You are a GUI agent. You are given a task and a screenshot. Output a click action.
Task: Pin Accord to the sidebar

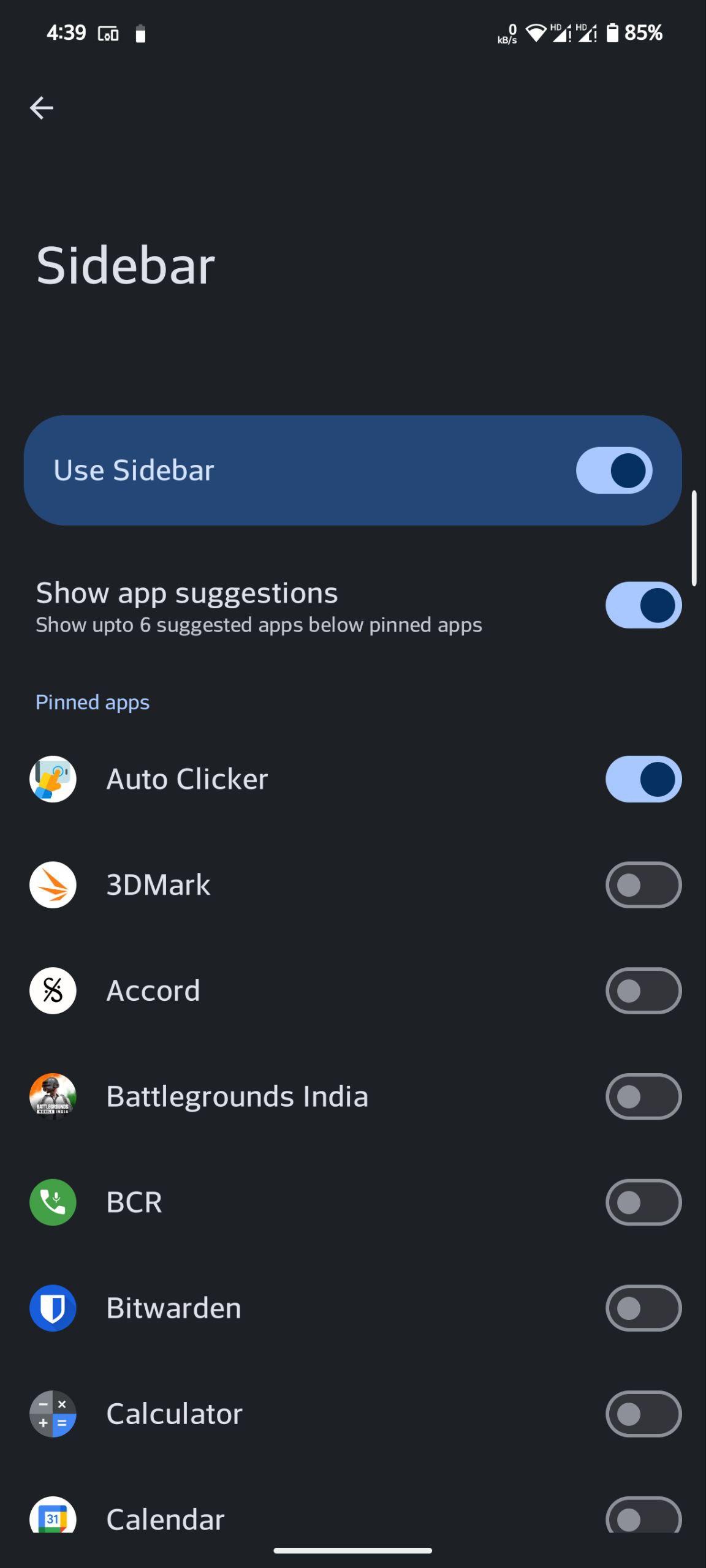[x=643, y=990]
